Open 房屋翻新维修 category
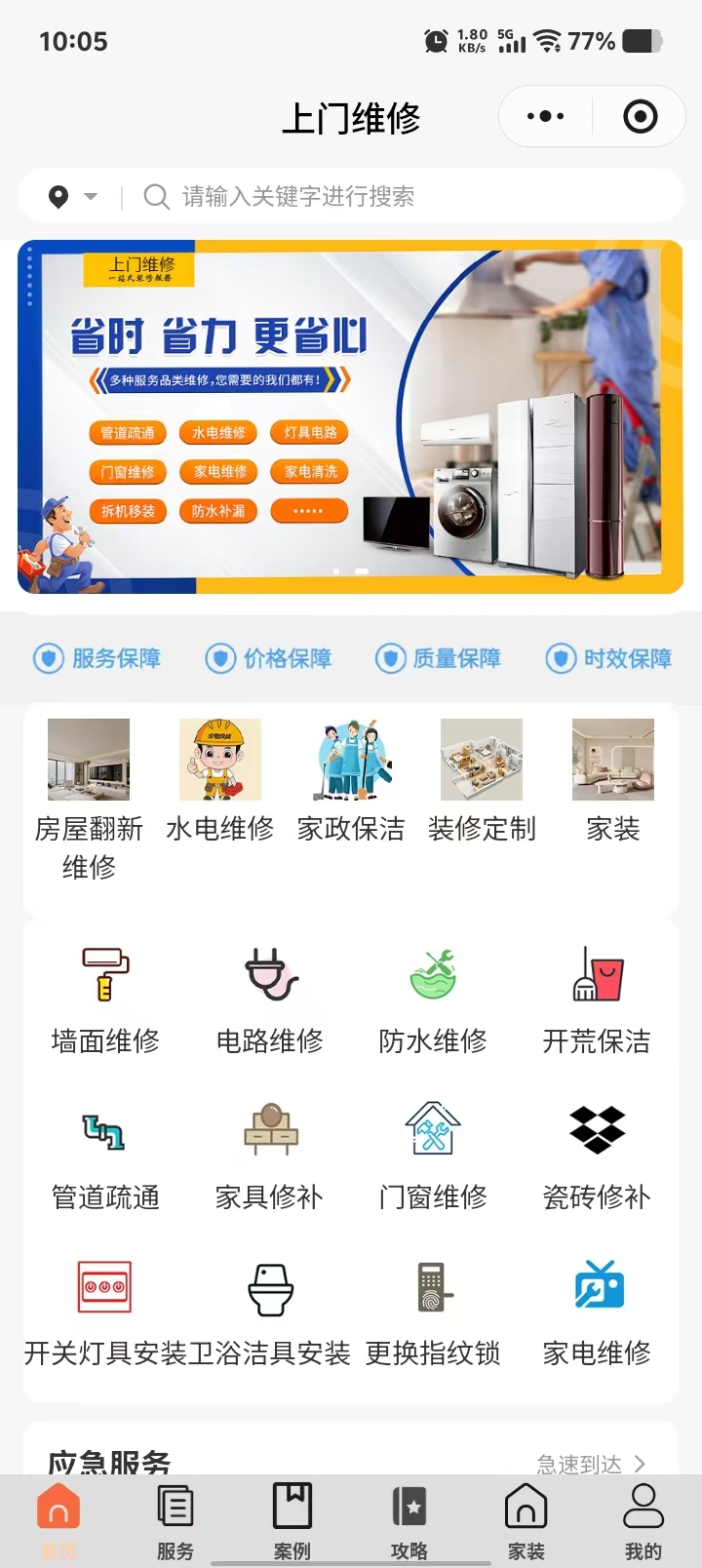The width and height of the screenshot is (702, 1568). point(89,800)
